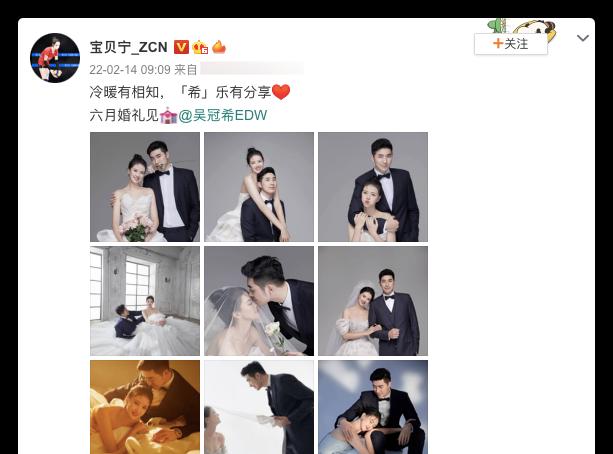Open the first photo in the grid
Viewport: 613px width, 454px height.
(144, 187)
